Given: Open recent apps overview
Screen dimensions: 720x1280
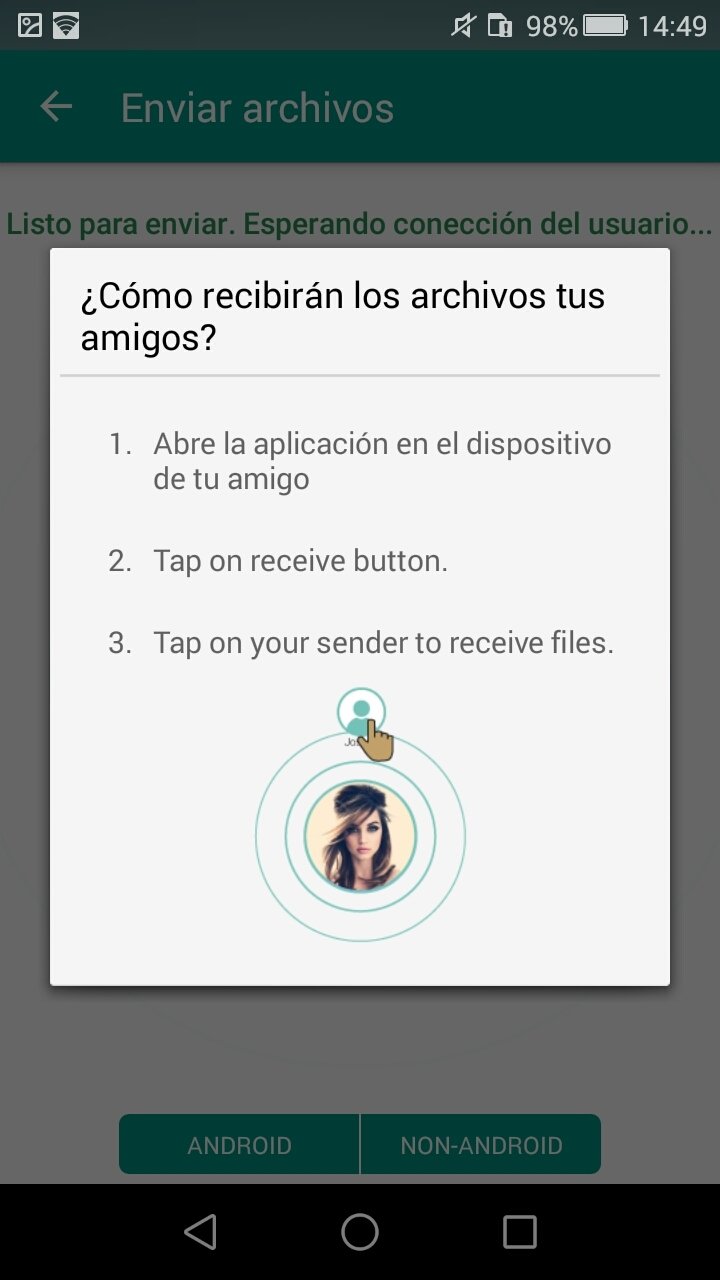Looking at the screenshot, I should pyautogui.click(x=519, y=1232).
